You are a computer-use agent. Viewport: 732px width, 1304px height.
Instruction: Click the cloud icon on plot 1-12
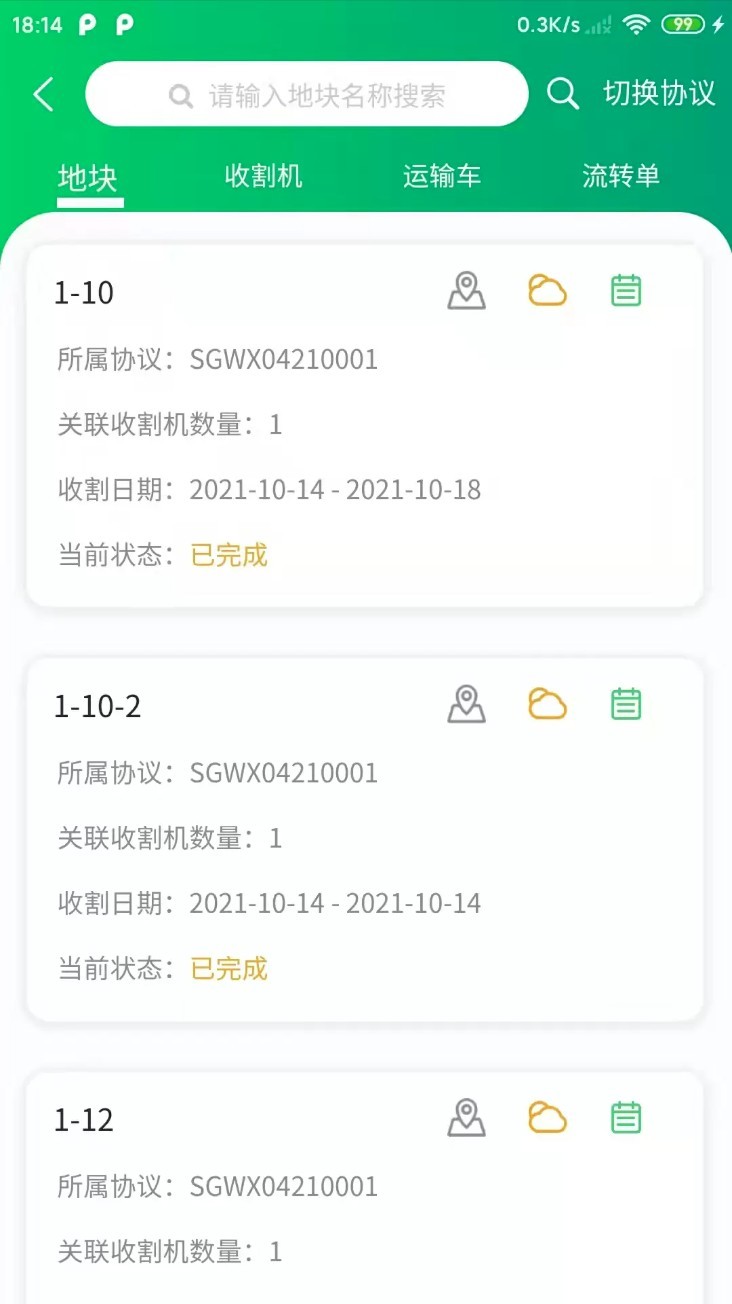point(547,1119)
